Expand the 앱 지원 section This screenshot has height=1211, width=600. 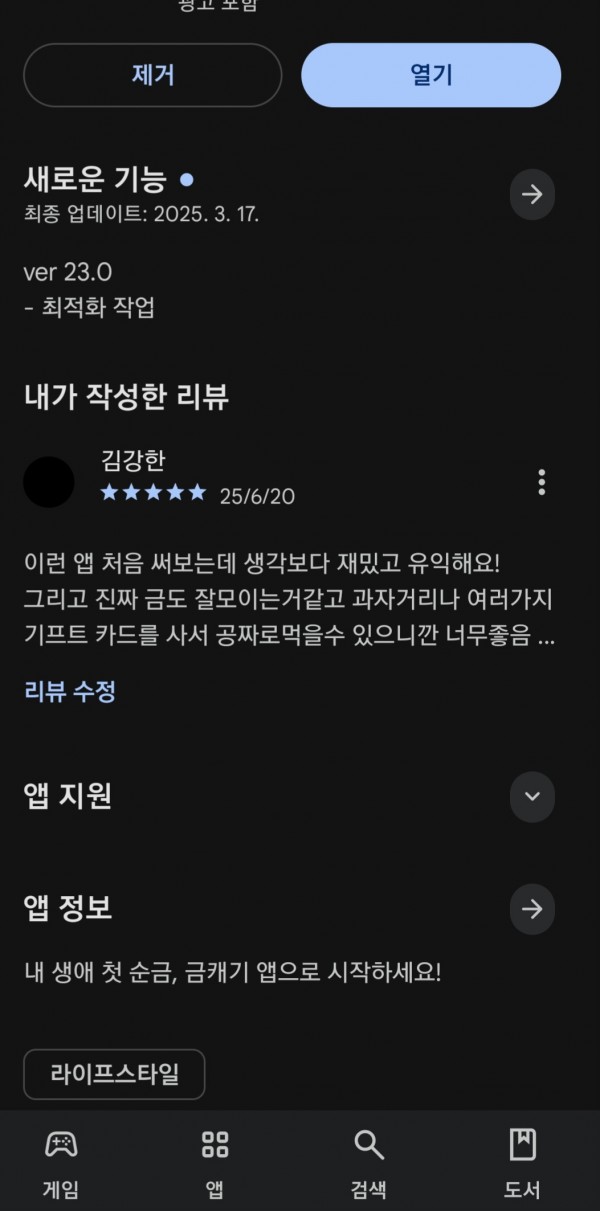pyautogui.click(x=532, y=796)
